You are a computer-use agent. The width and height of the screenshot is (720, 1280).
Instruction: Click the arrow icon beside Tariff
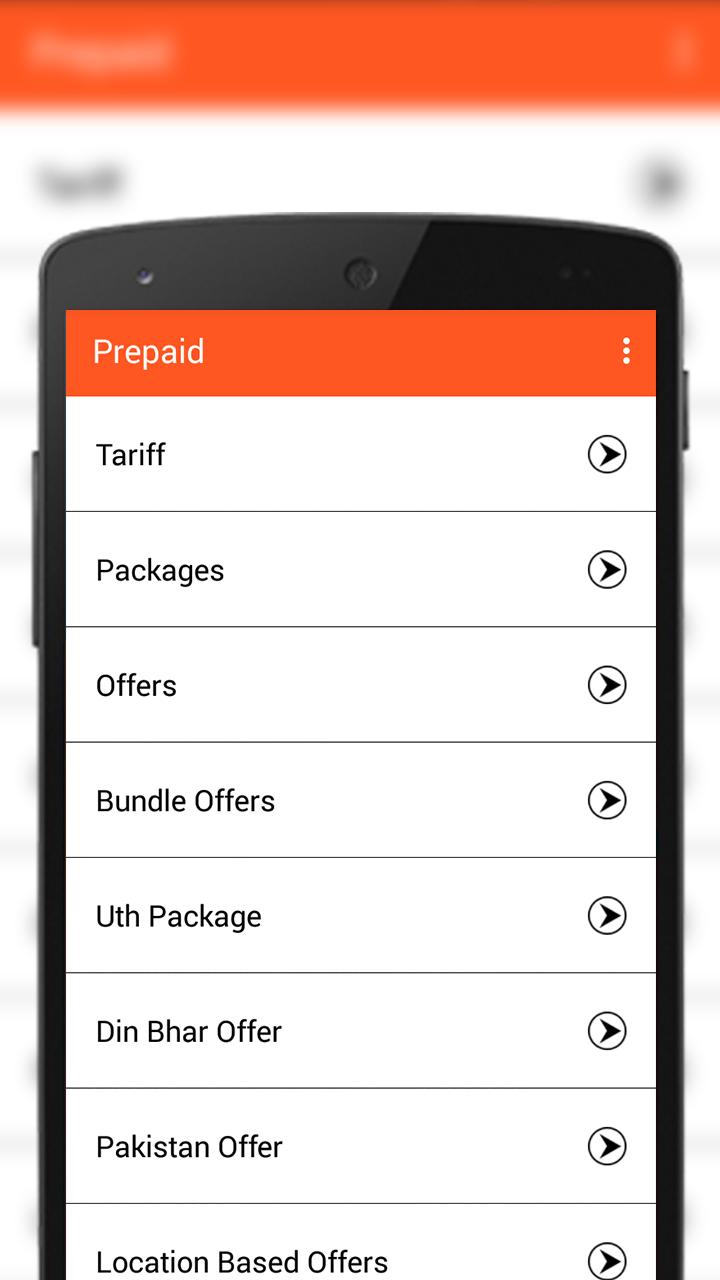607,455
